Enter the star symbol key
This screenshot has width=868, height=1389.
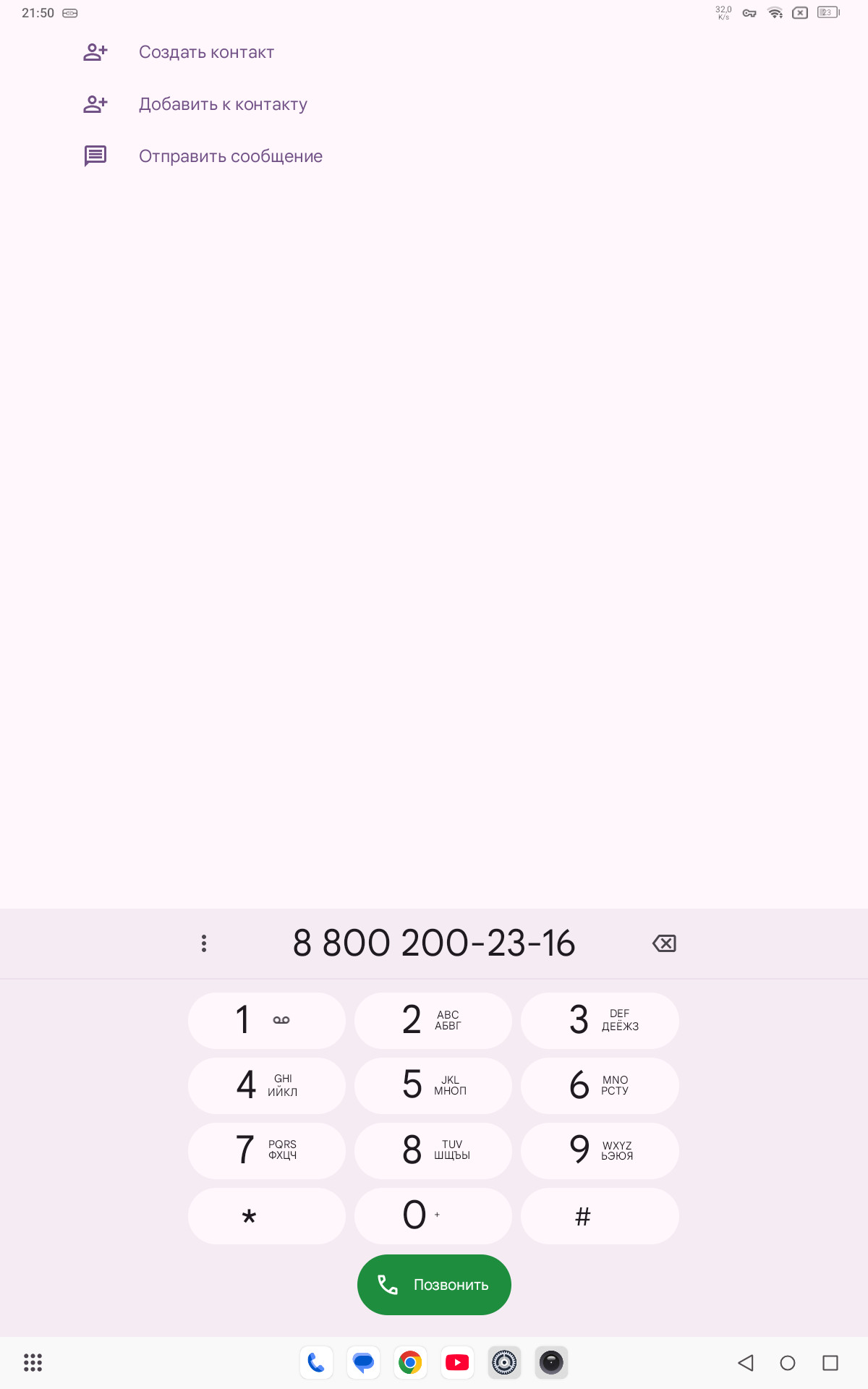pyautogui.click(x=267, y=1216)
